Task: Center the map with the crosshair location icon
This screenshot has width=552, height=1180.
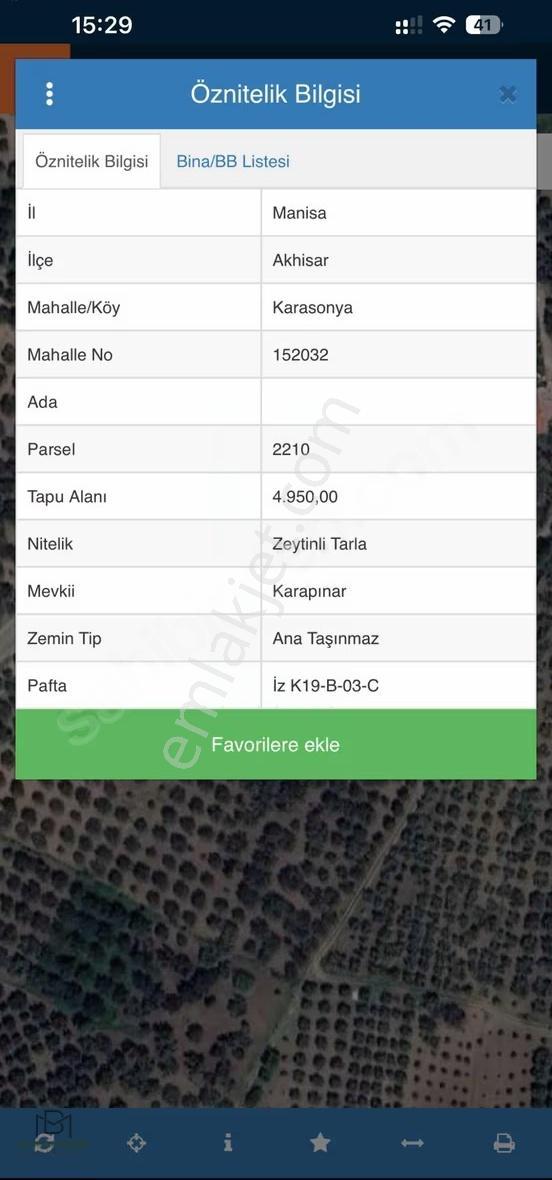Action: coord(136,1143)
